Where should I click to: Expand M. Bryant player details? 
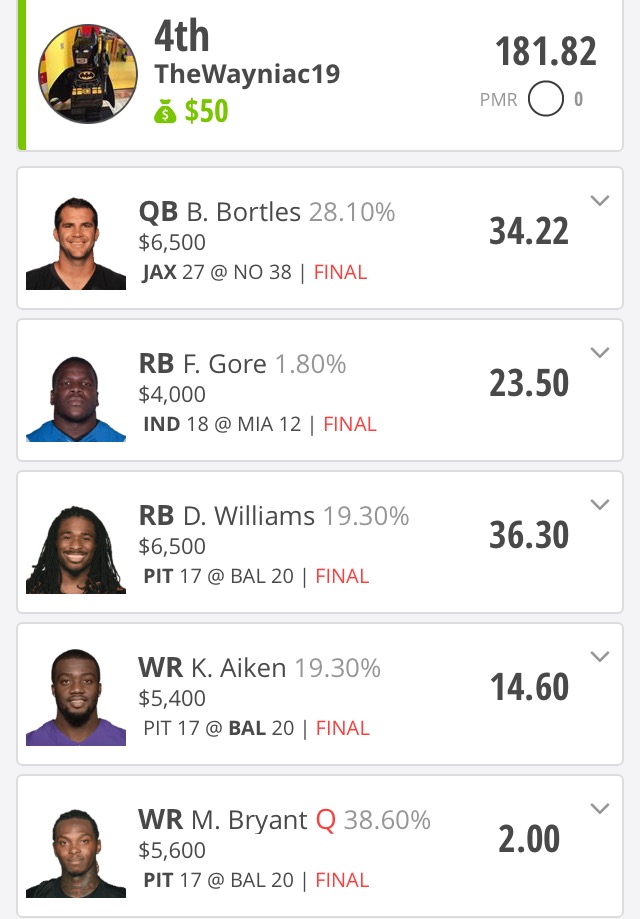pos(600,809)
